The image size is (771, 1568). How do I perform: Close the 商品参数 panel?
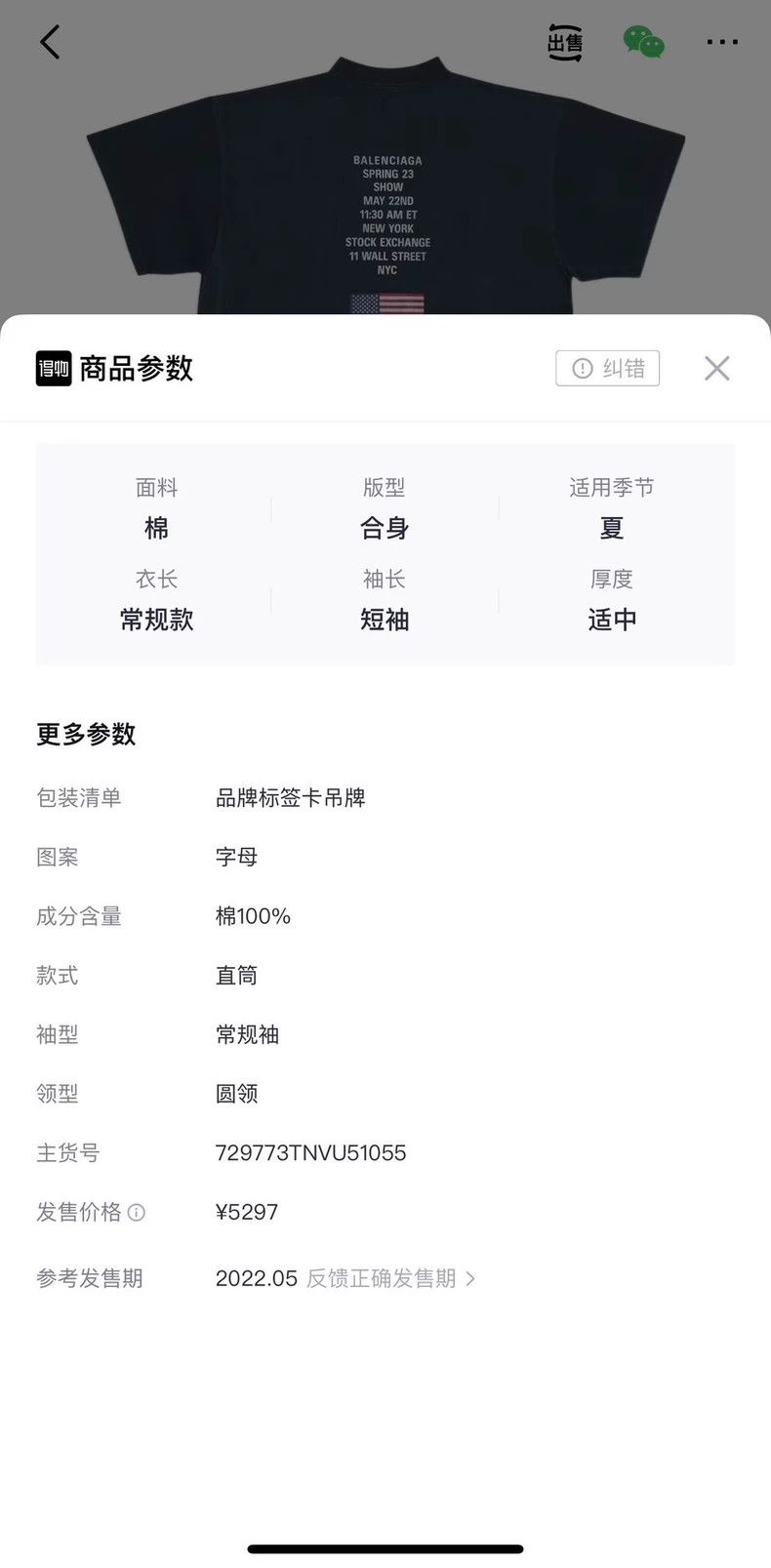click(x=717, y=368)
